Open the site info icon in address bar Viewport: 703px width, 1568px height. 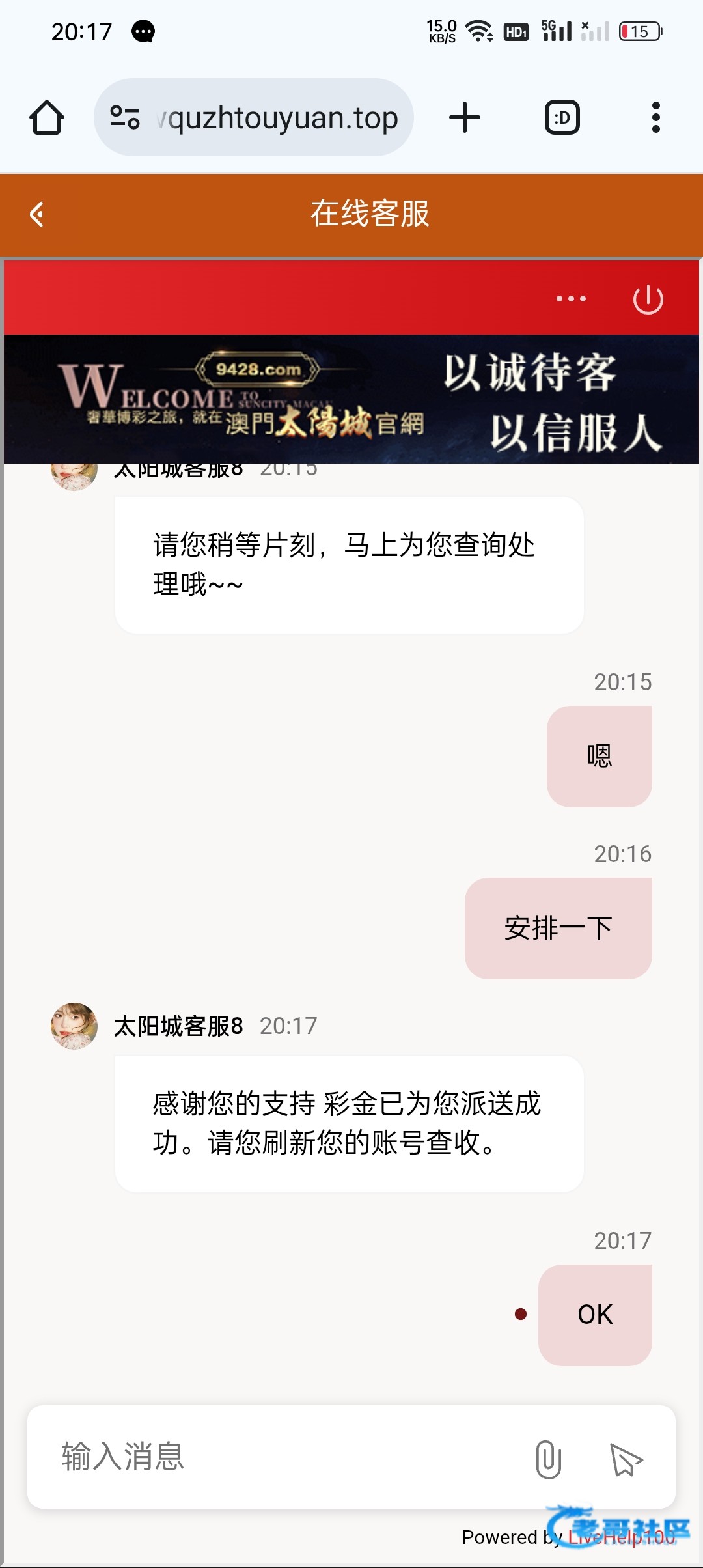125,118
